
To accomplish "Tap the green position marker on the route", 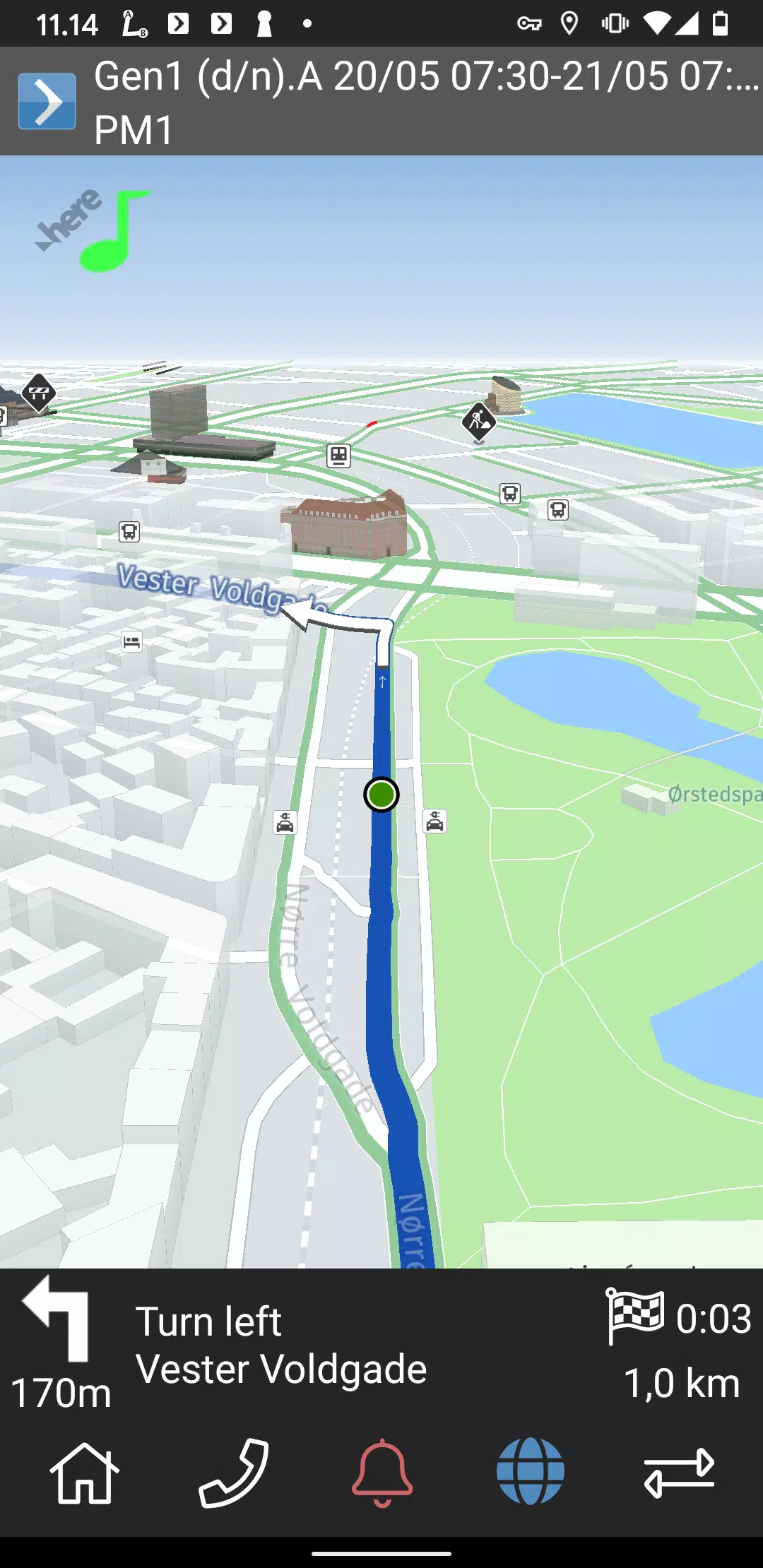I will click(x=381, y=795).
